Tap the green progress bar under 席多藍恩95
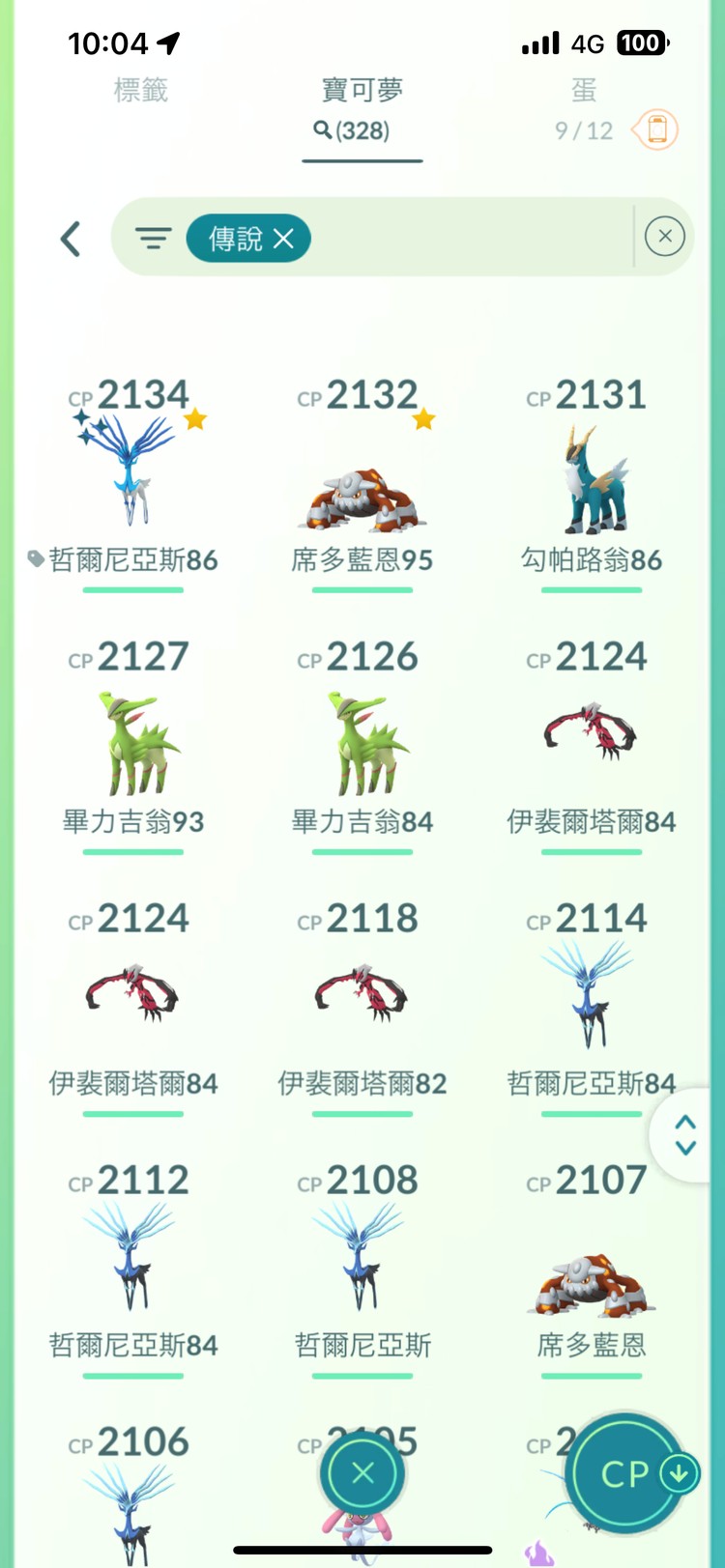This screenshot has height=1568, width=725. 362,589
